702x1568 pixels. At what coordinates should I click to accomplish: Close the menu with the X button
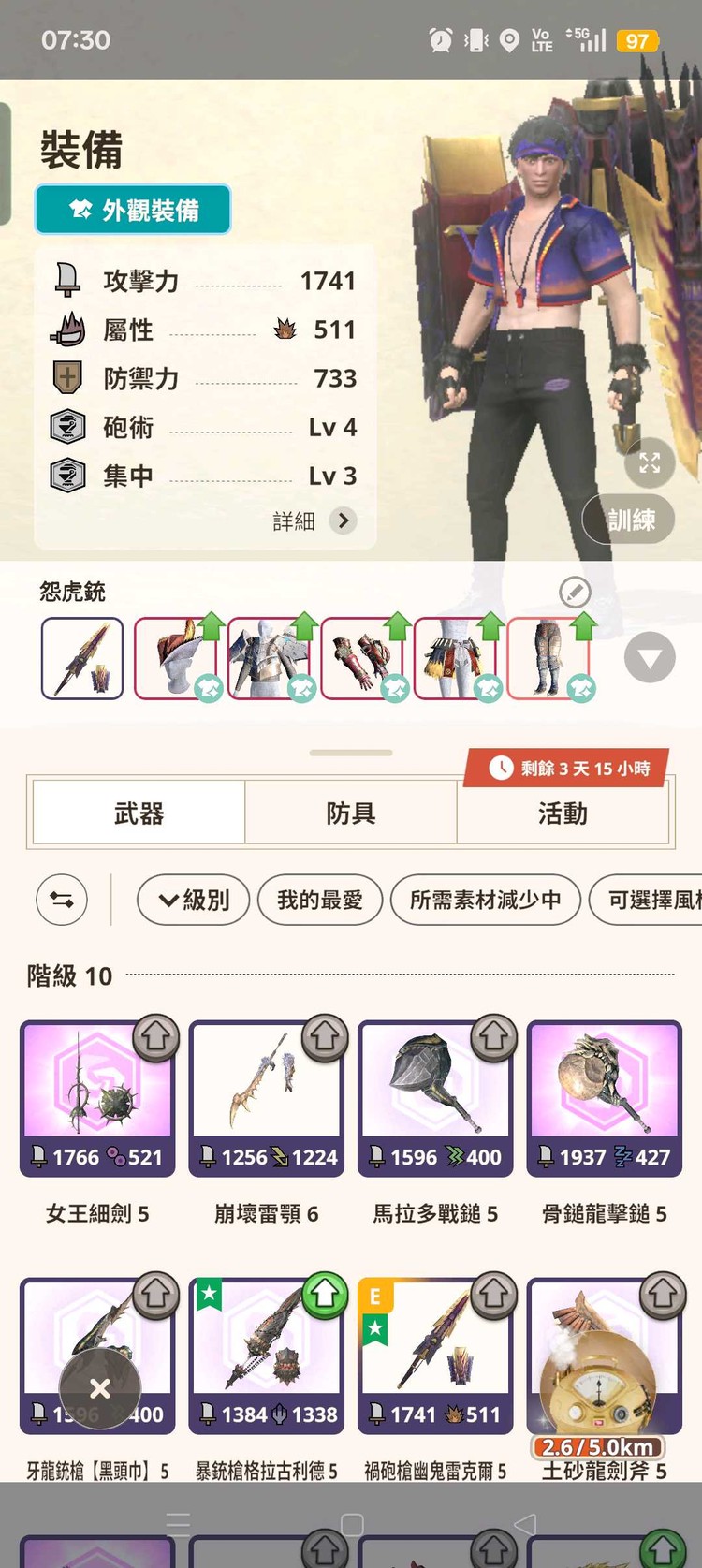[x=100, y=1388]
